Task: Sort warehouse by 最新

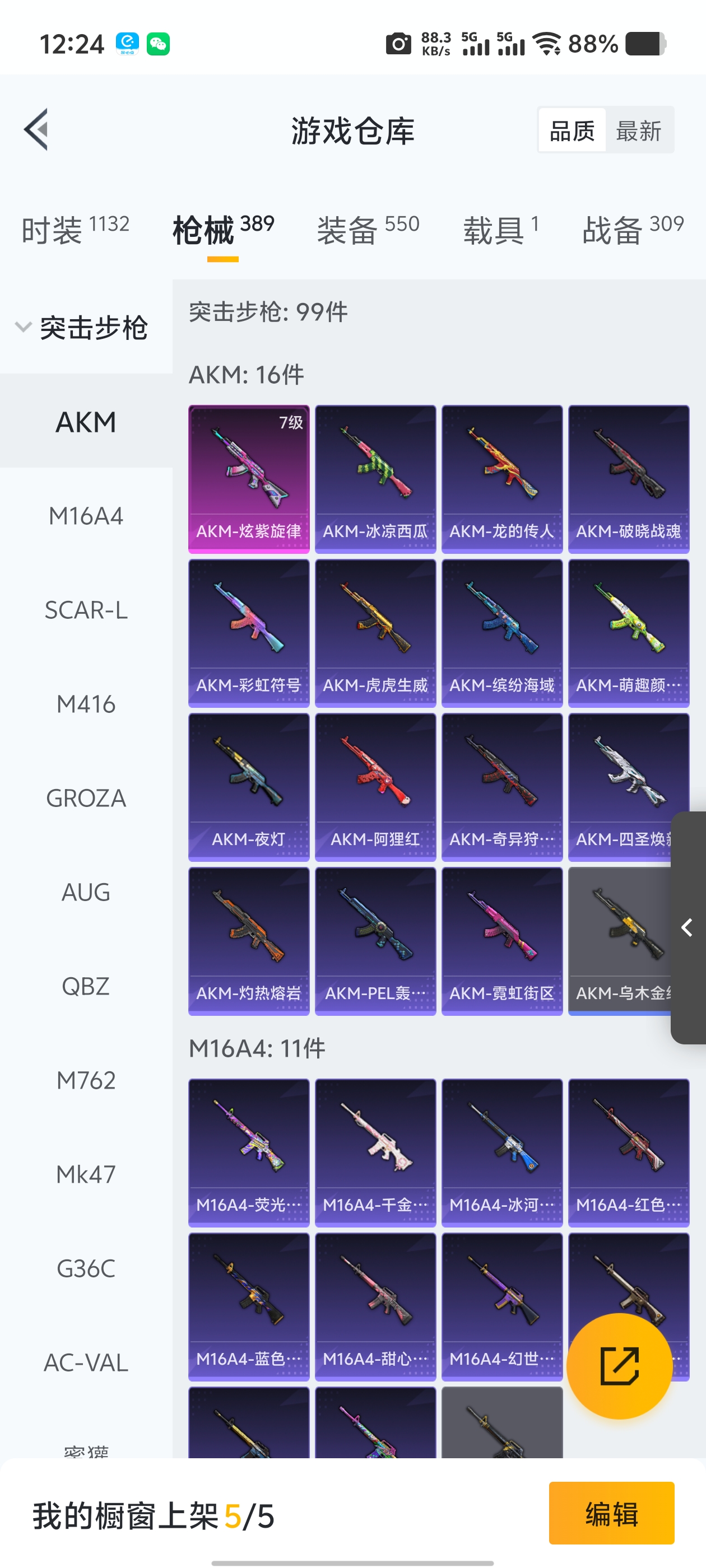Action: coord(638,130)
